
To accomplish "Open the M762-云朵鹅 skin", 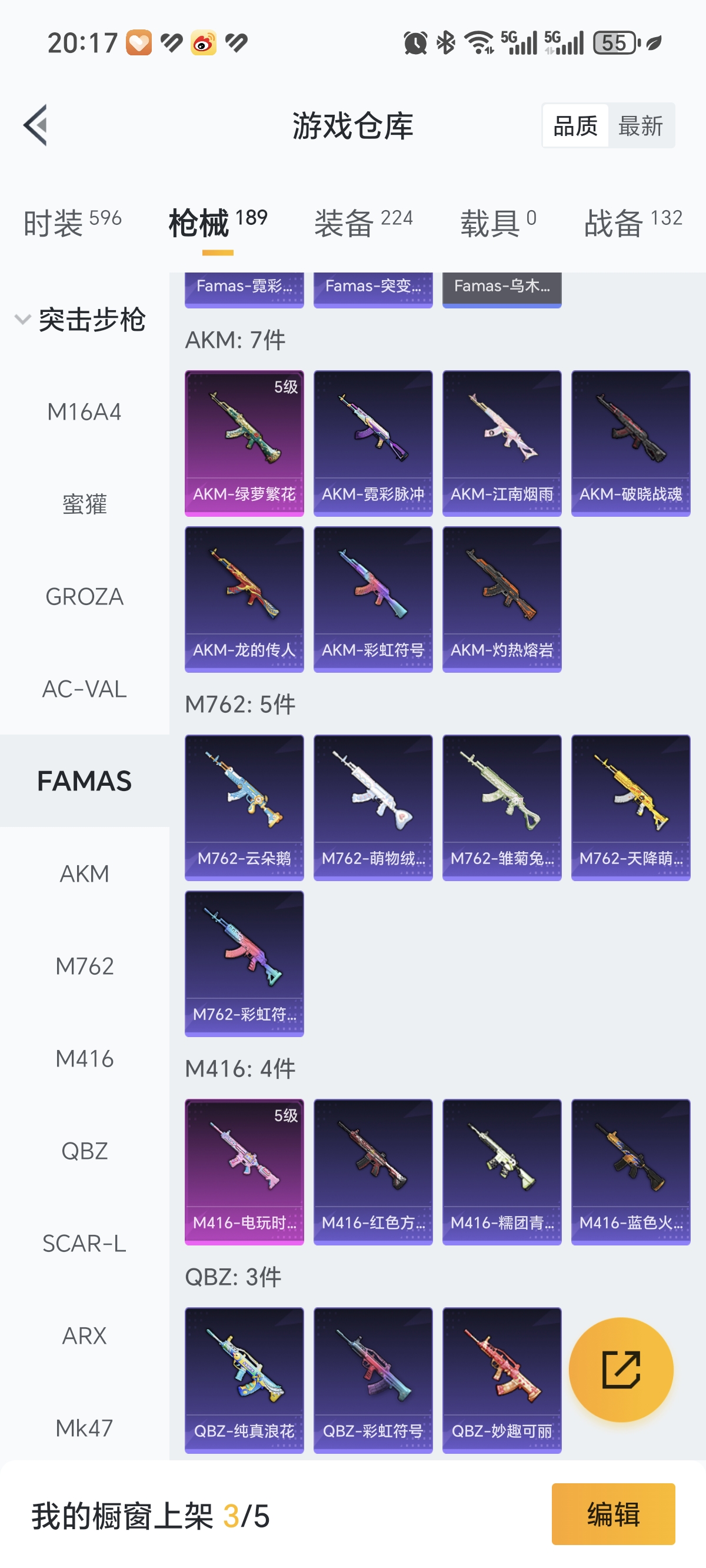I will coord(244,807).
